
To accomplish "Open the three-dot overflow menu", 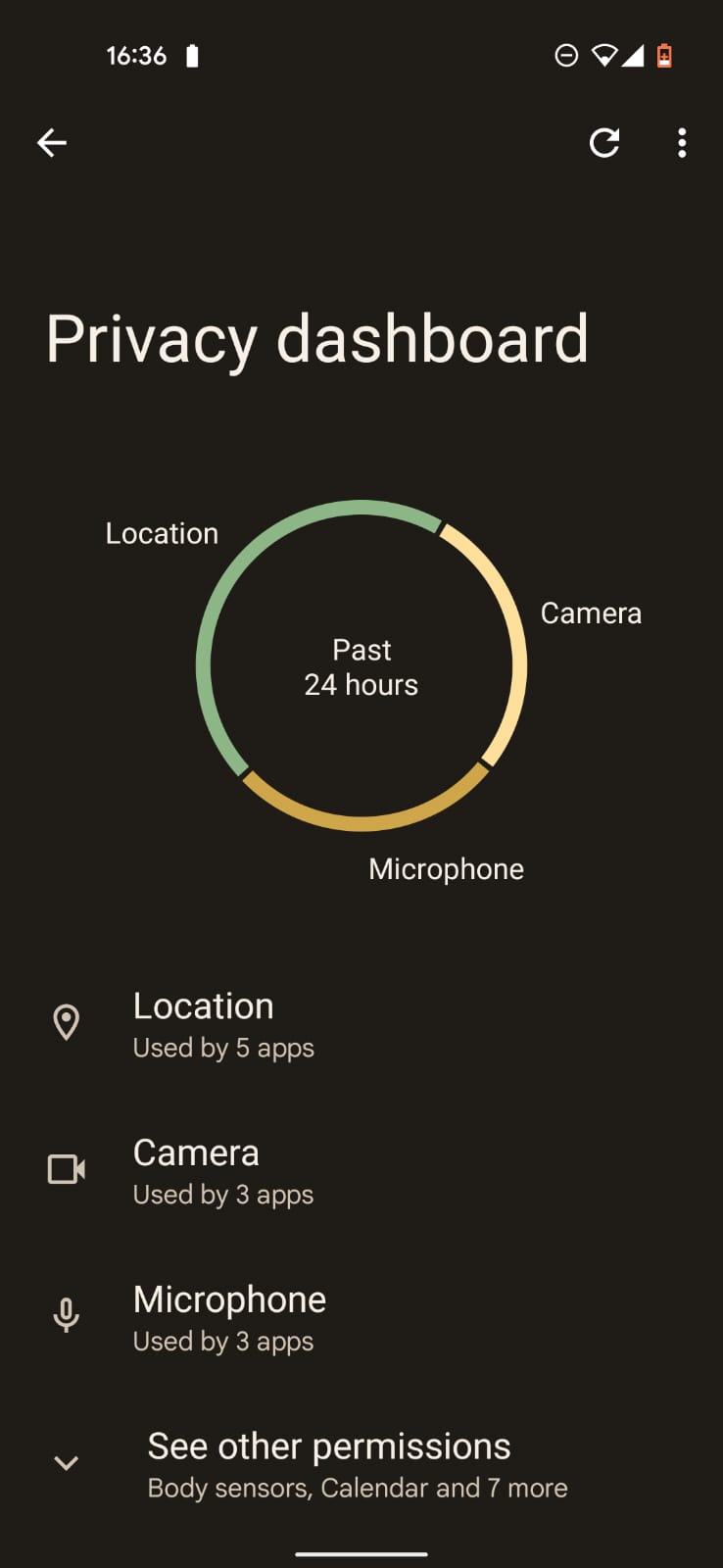I will 682,143.
